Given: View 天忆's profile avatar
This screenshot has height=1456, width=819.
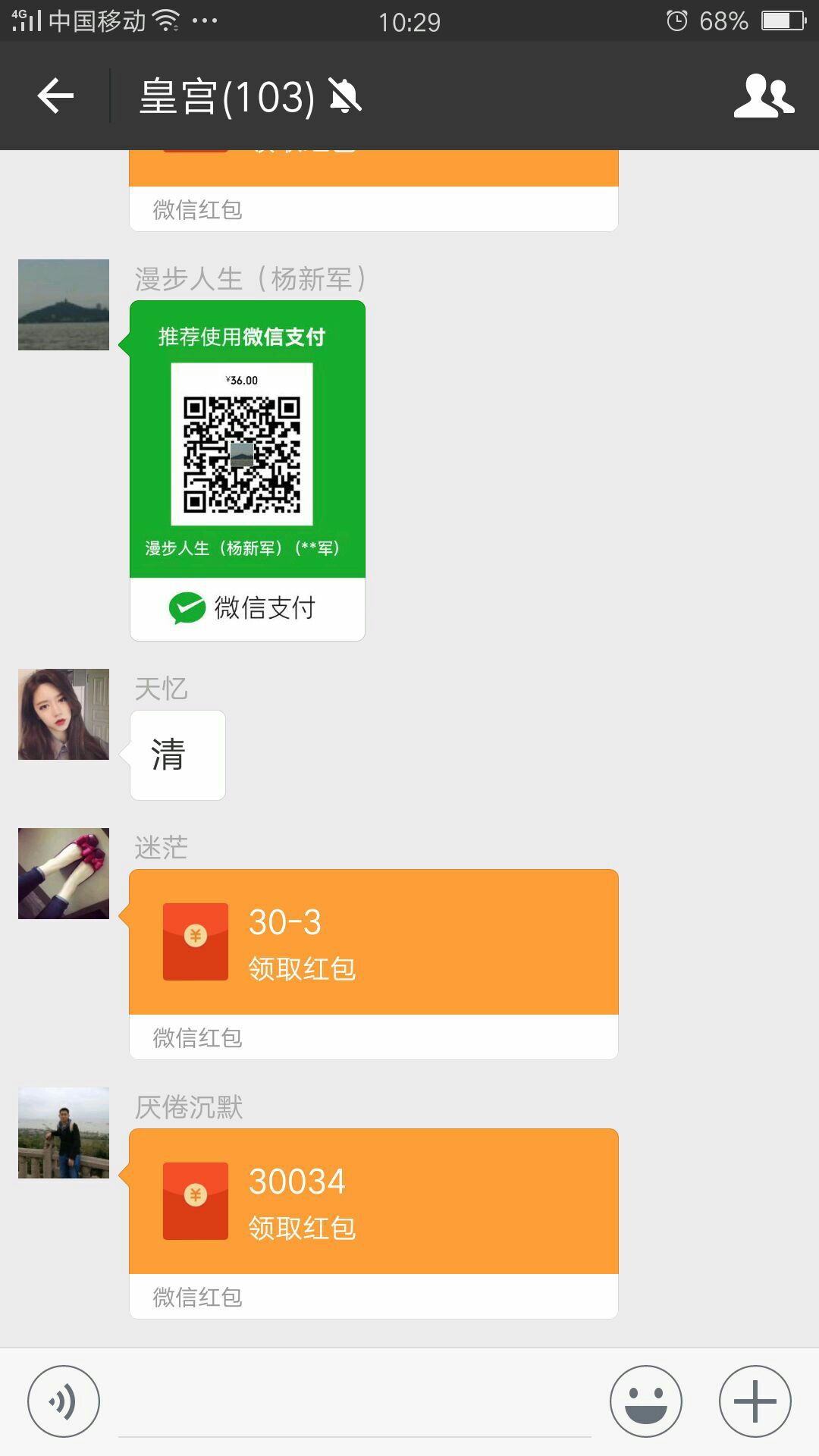Looking at the screenshot, I should [64, 714].
